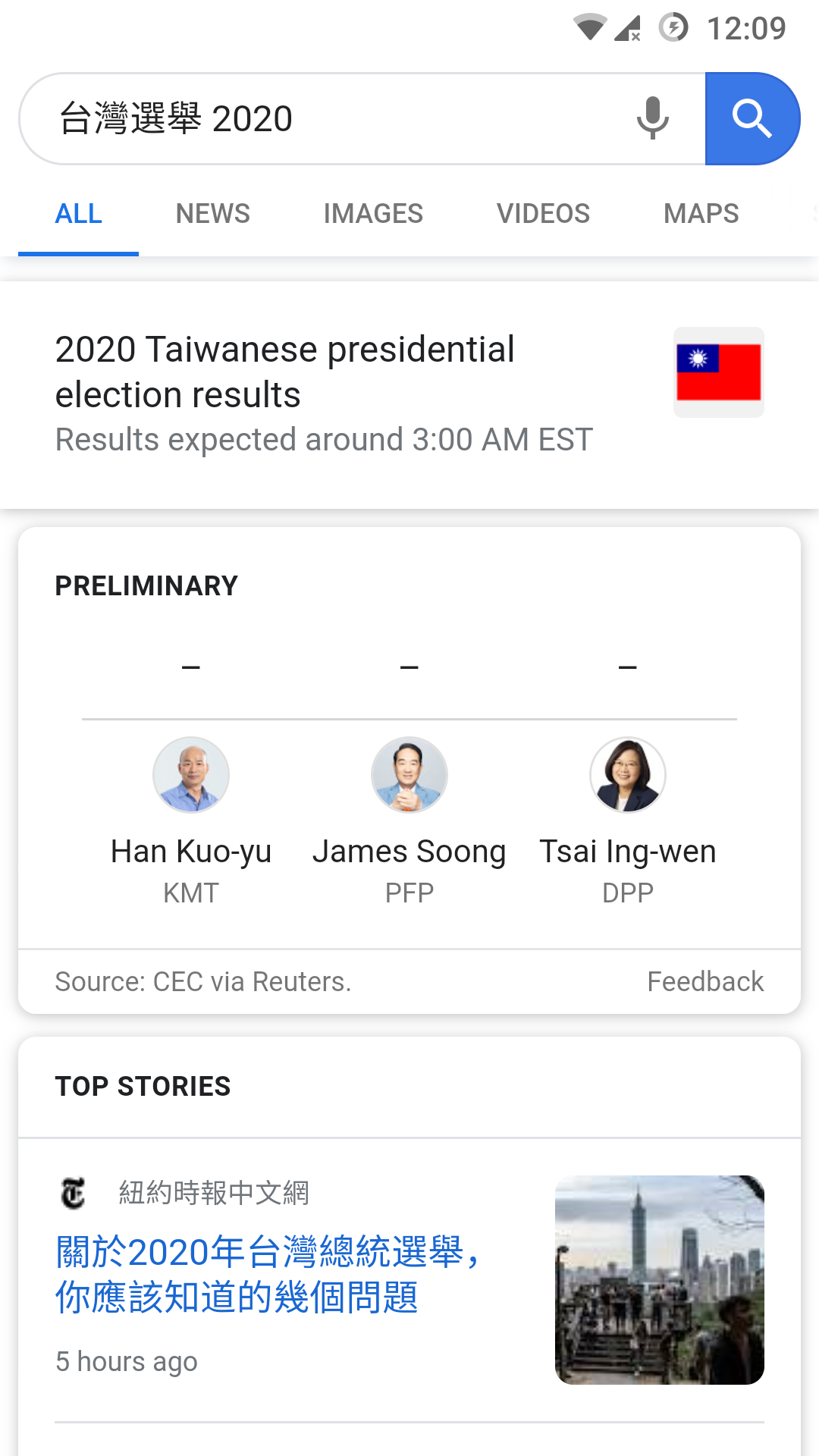Open the 關於2020年台灣總統選舉 top story
The image size is (819, 1456).
[x=267, y=1274]
